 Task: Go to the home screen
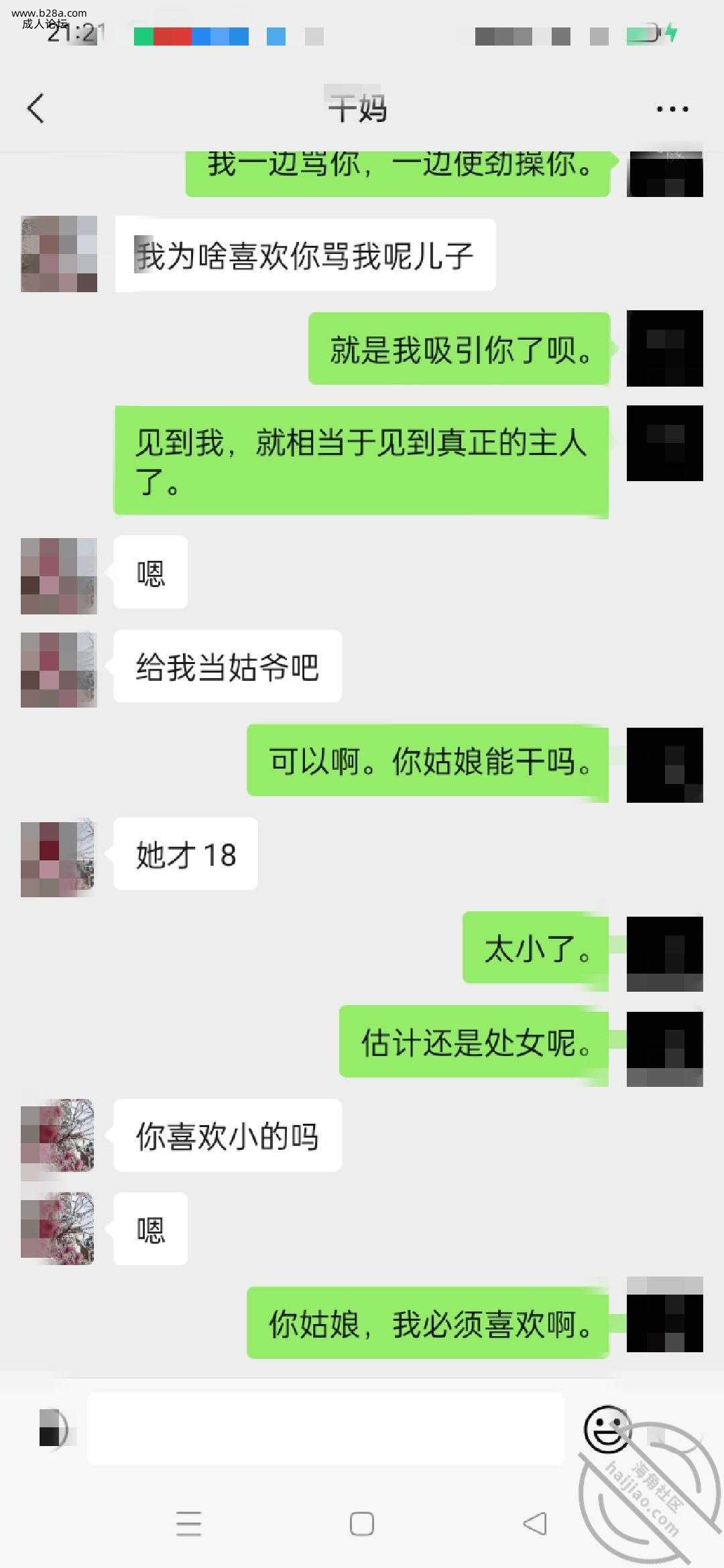[x=362, y=1524]
